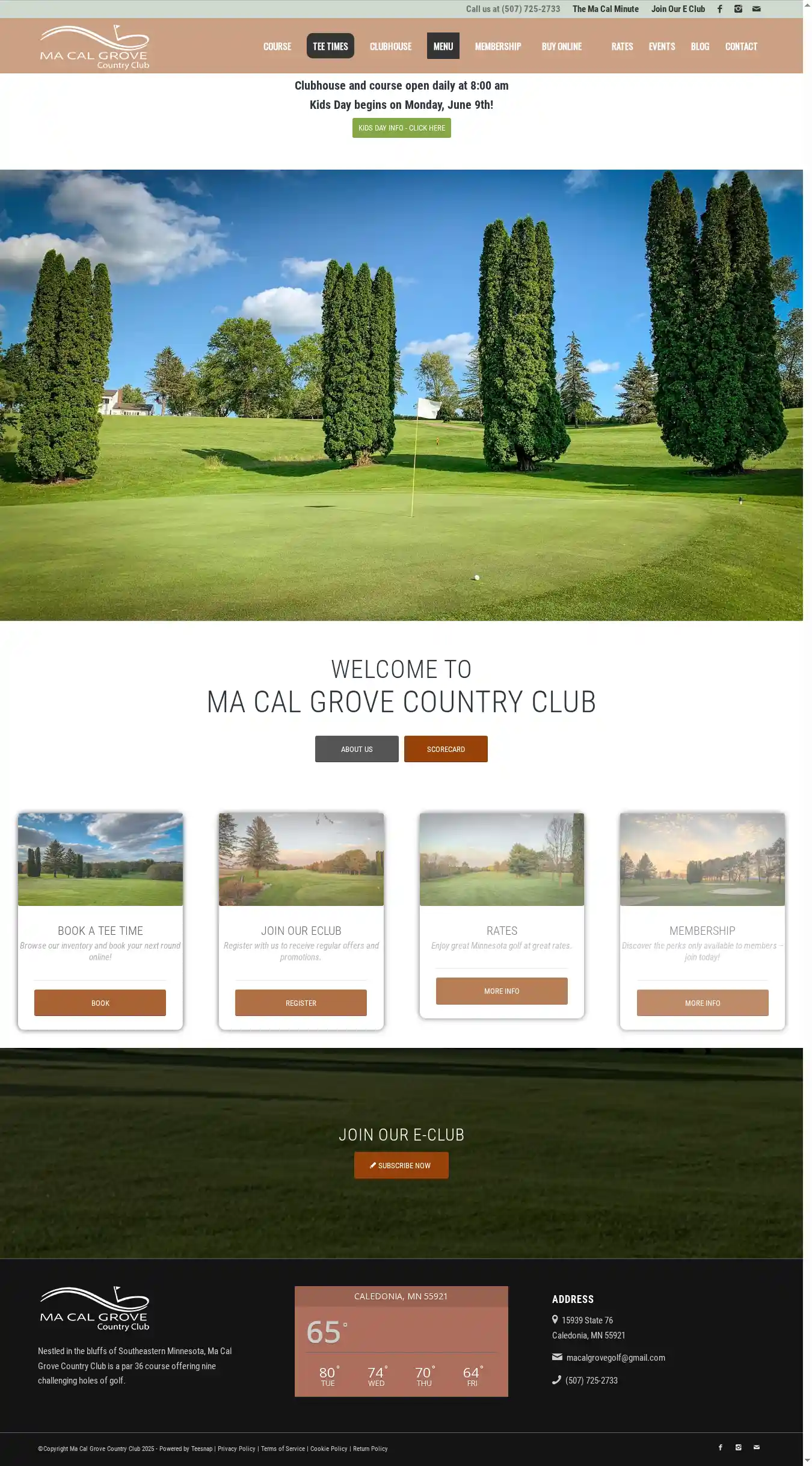Open the Join Our E Club top link
Image resolution: width=812 pixels, height=1466 pixels.
pyautogui.click(x=678, y=9)
